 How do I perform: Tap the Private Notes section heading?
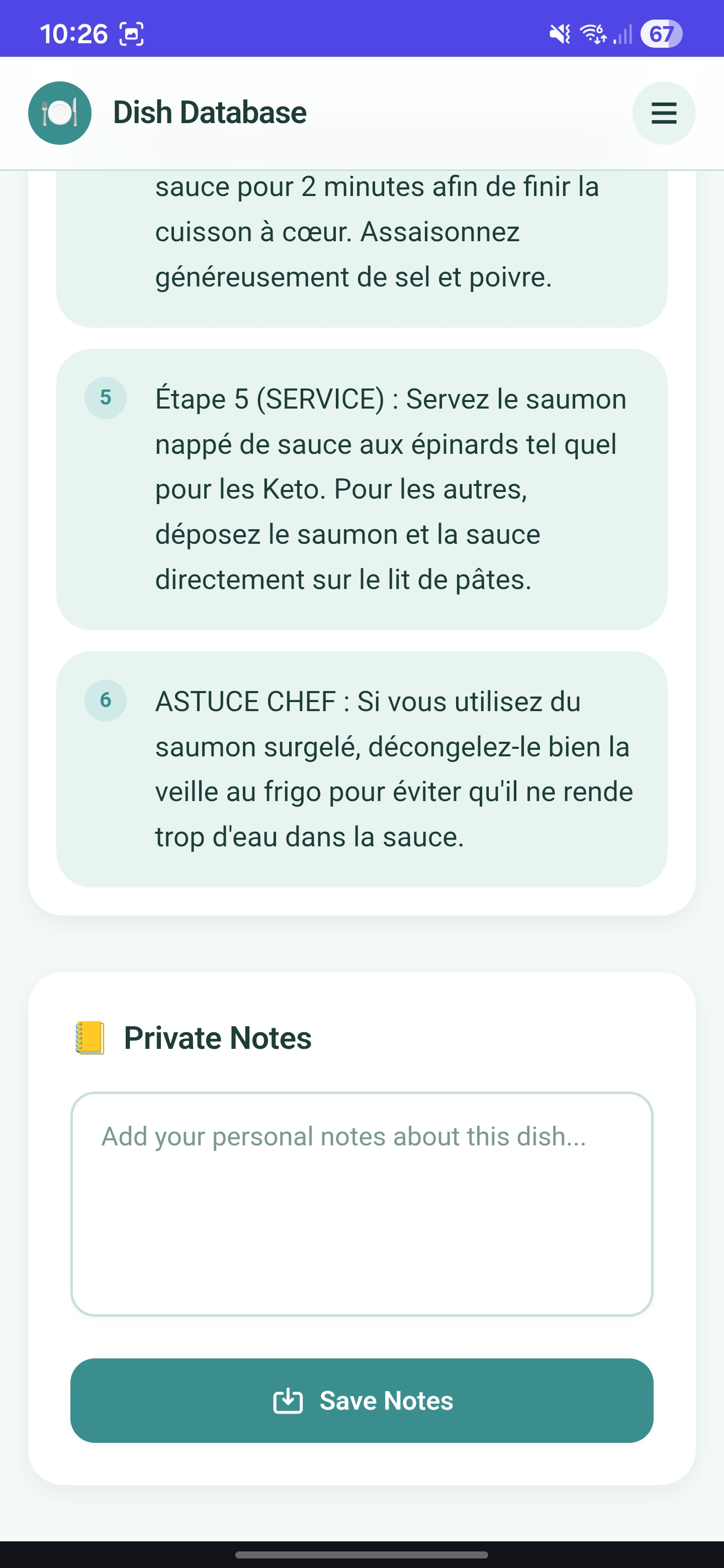pos(218,1038)
